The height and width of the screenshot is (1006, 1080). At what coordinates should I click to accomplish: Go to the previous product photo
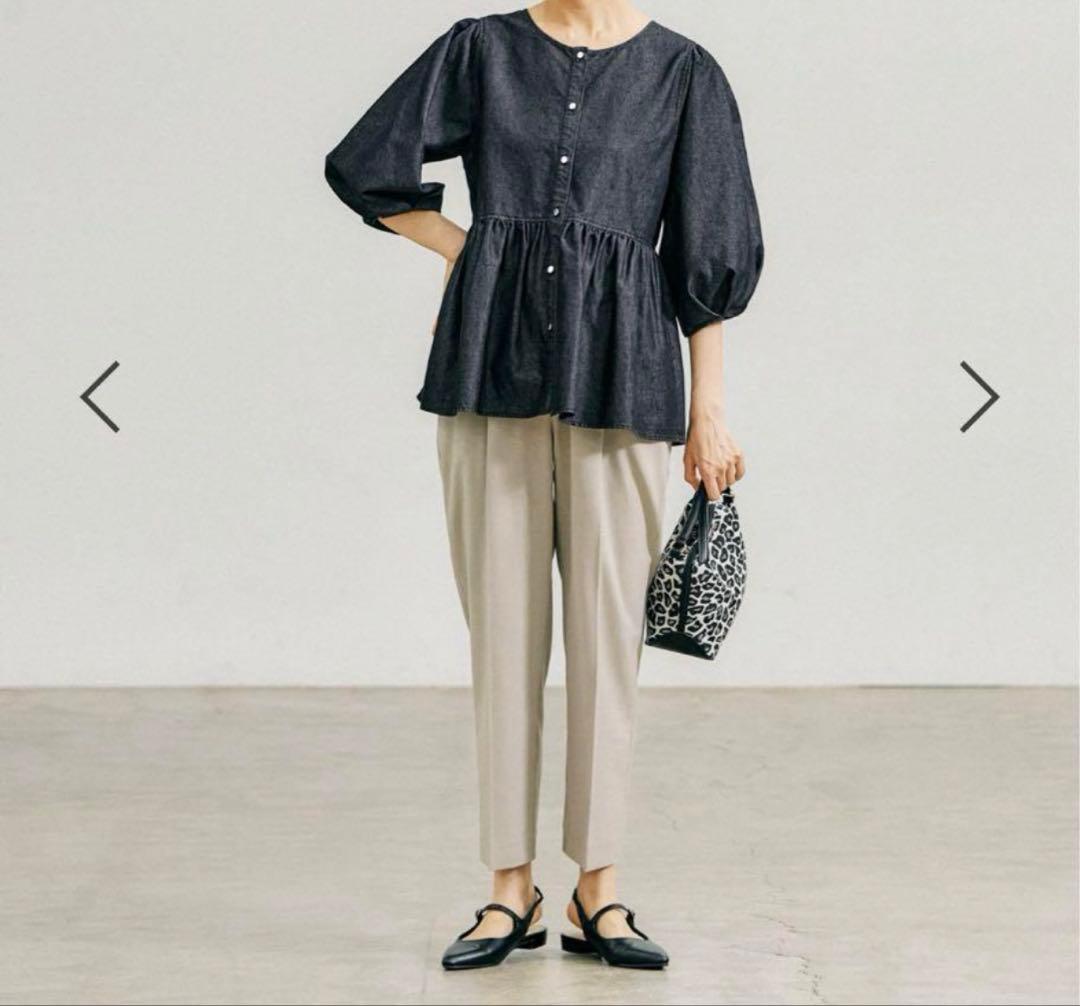click(x=101, y=397)
